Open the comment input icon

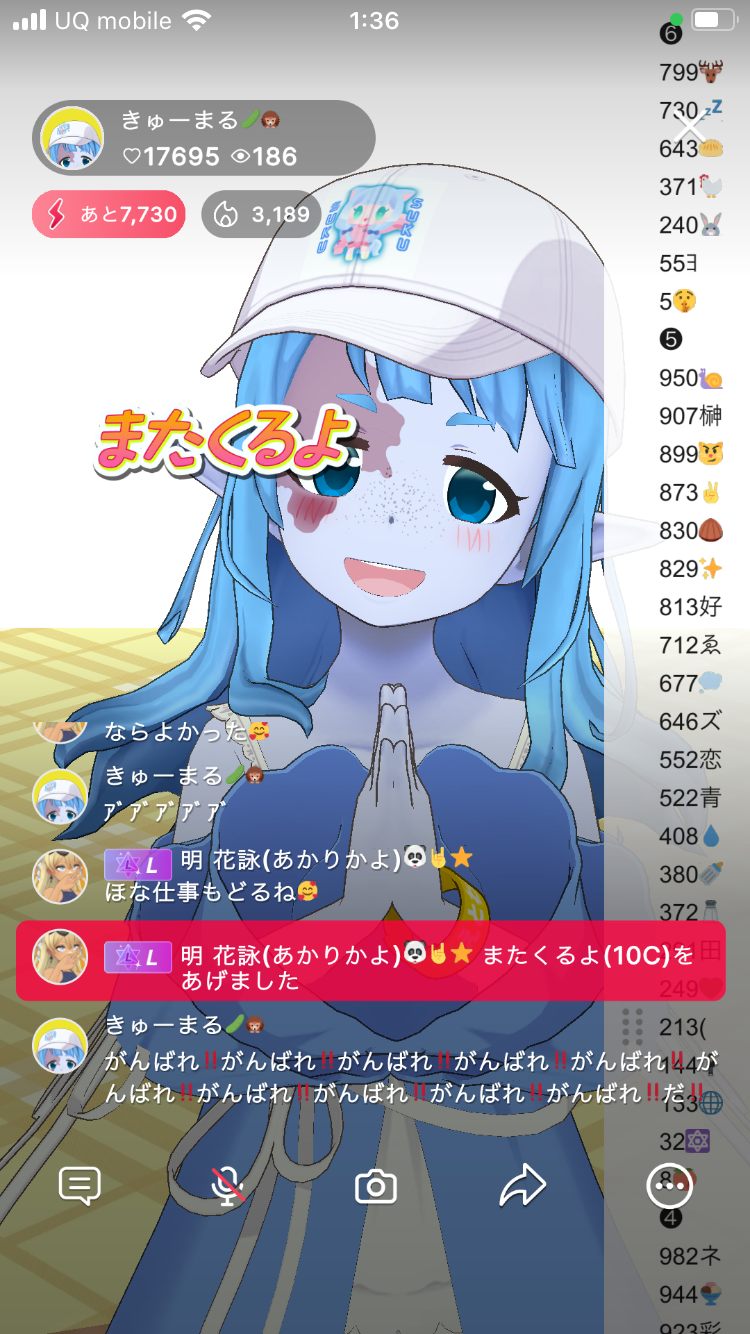tap(80, 1187)
